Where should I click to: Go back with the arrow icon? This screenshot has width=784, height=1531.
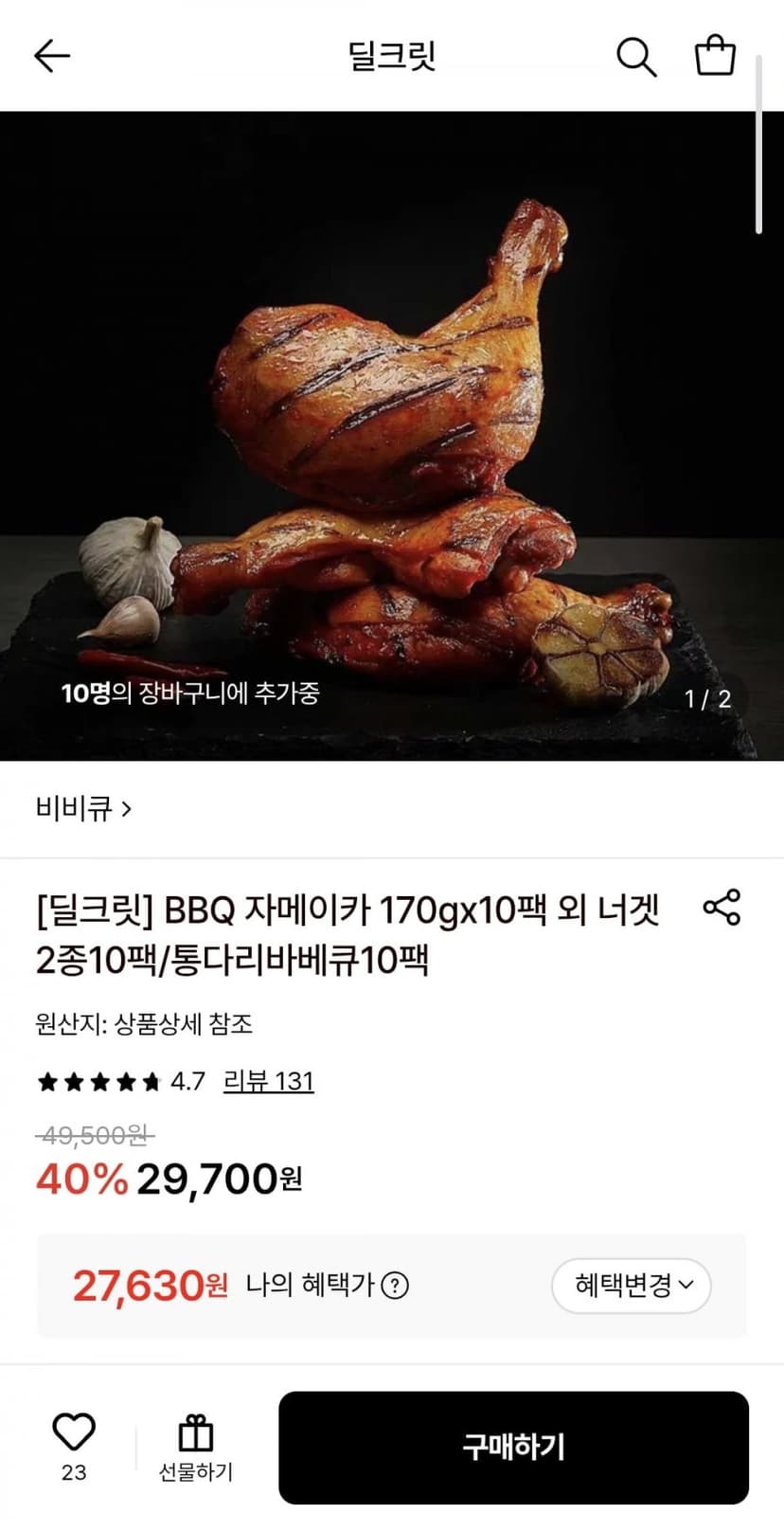[x=52, y=56]
